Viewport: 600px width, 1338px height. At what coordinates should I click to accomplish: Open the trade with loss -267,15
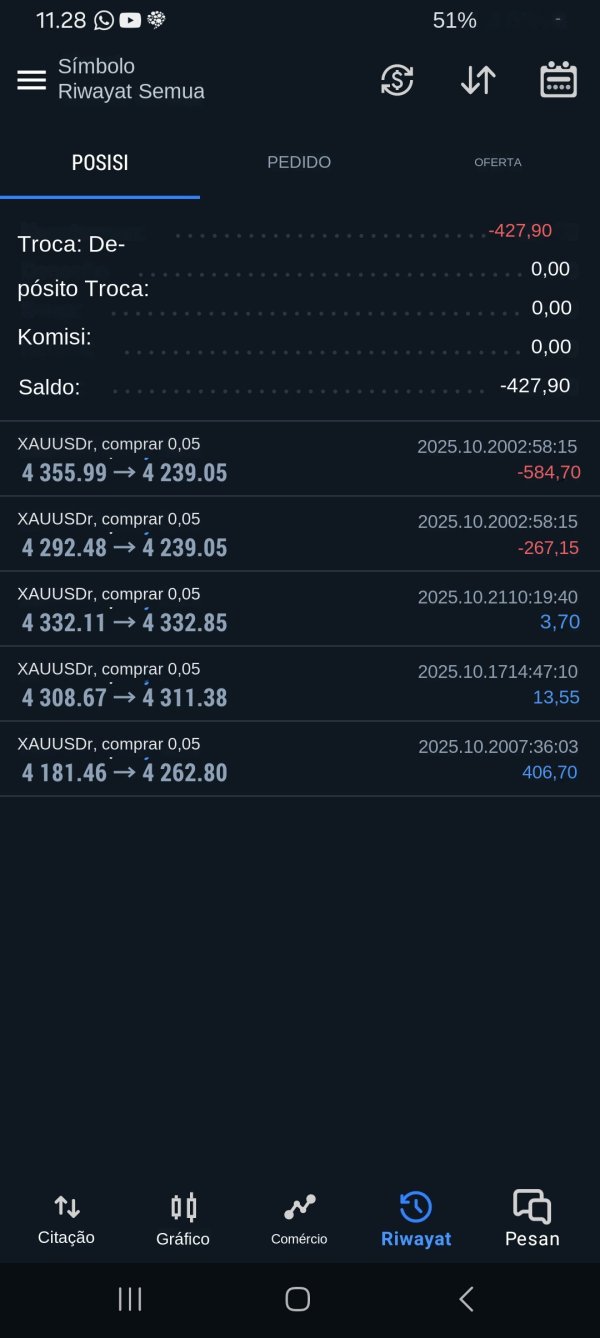[299, 534]
